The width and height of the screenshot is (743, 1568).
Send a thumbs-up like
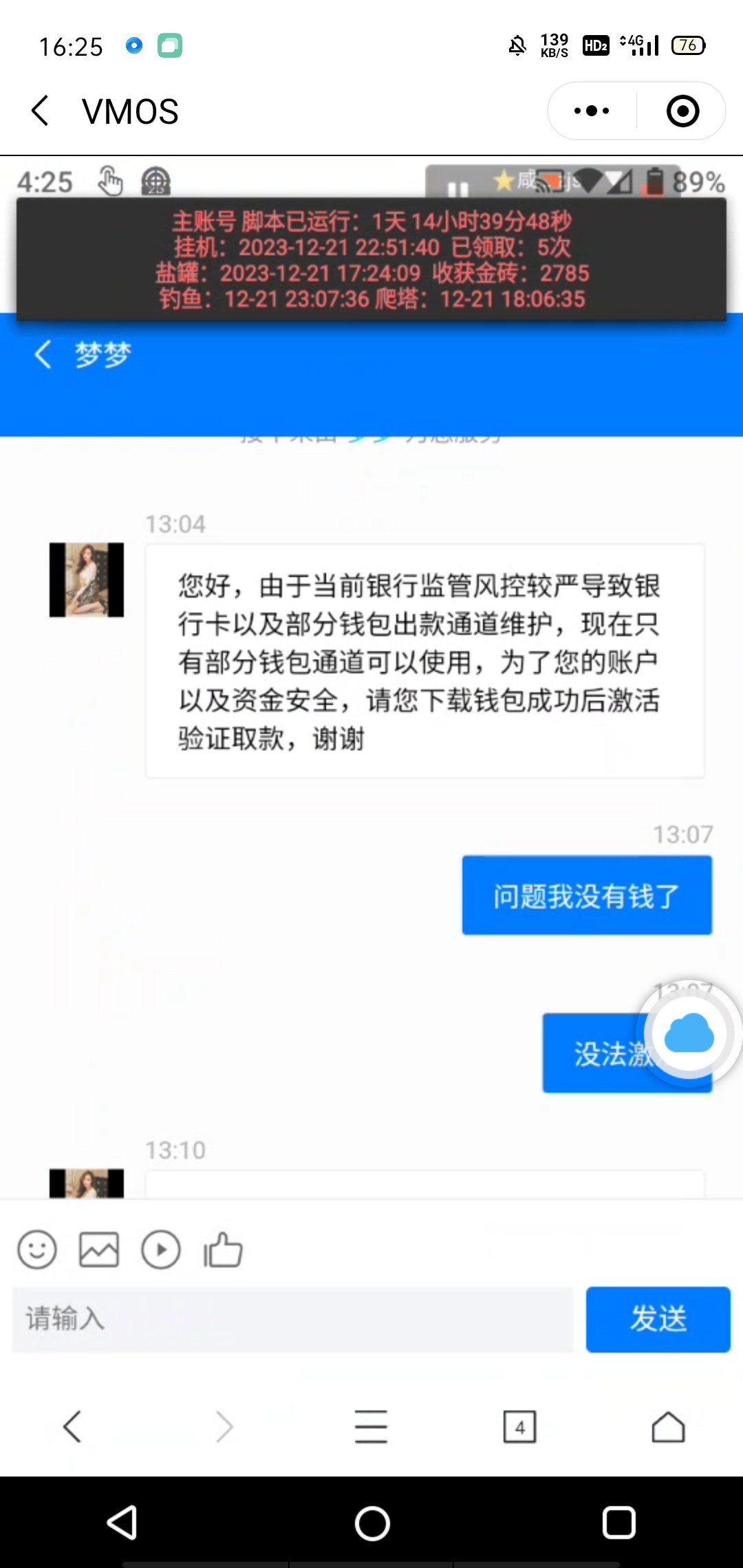(x=223, y=1250)
